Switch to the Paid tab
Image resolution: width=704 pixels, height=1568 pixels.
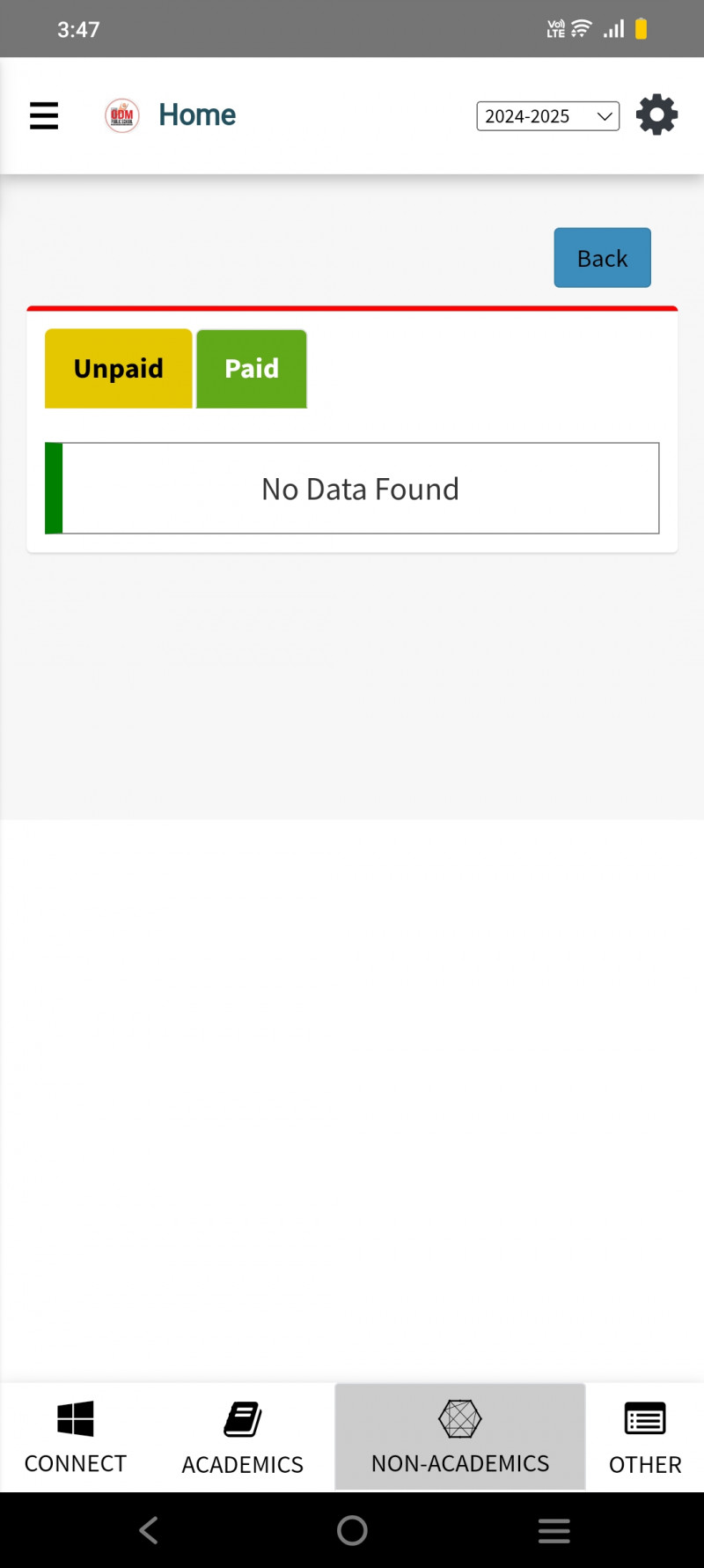click(x=252, y=368)
